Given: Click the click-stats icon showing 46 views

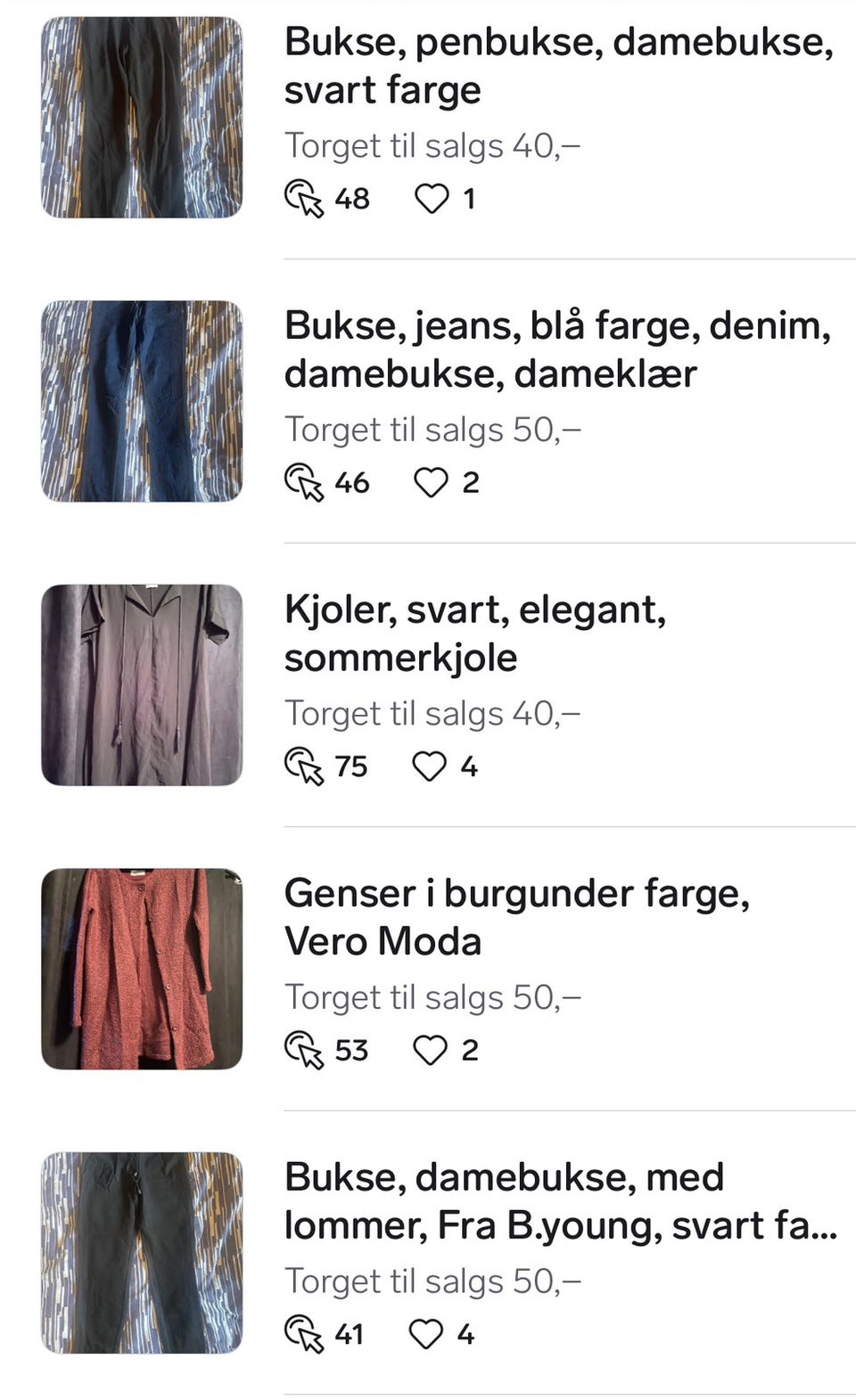Looking at the screenshot, I should pos(307,483).
